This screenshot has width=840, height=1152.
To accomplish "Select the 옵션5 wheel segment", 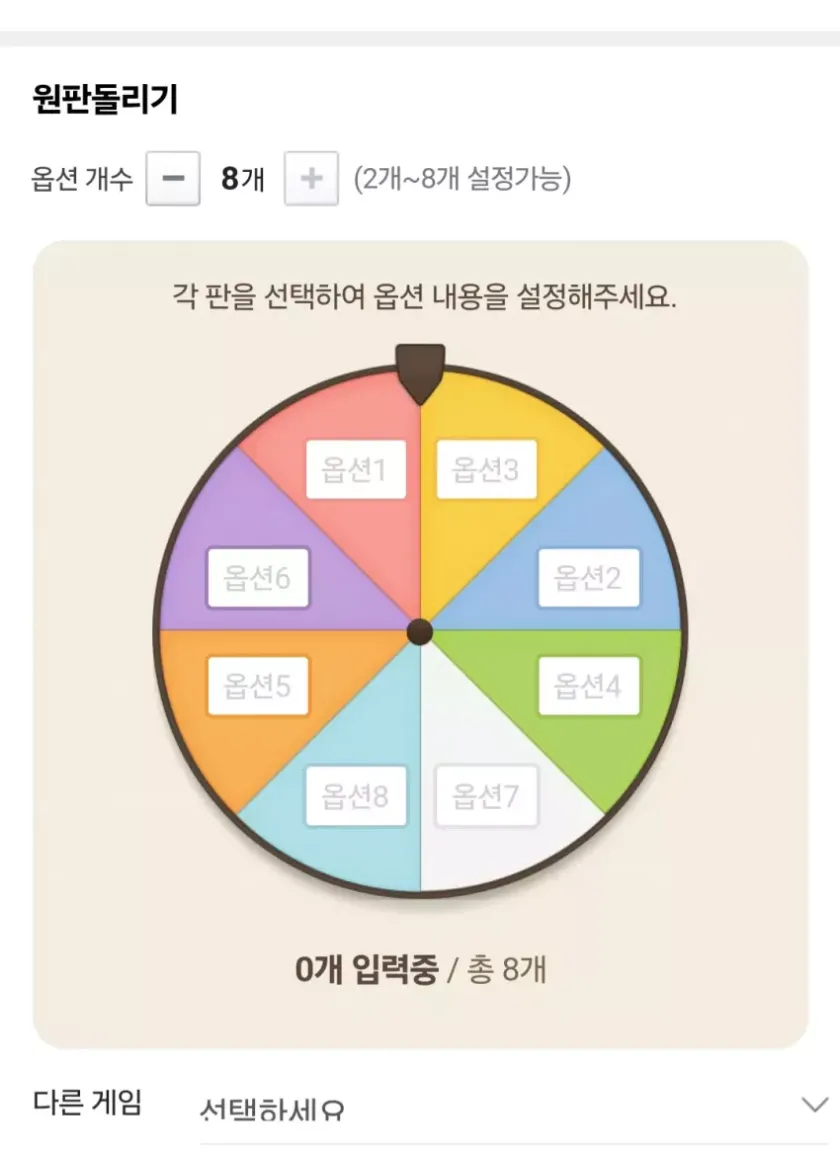I will click(x=257, y=686).
